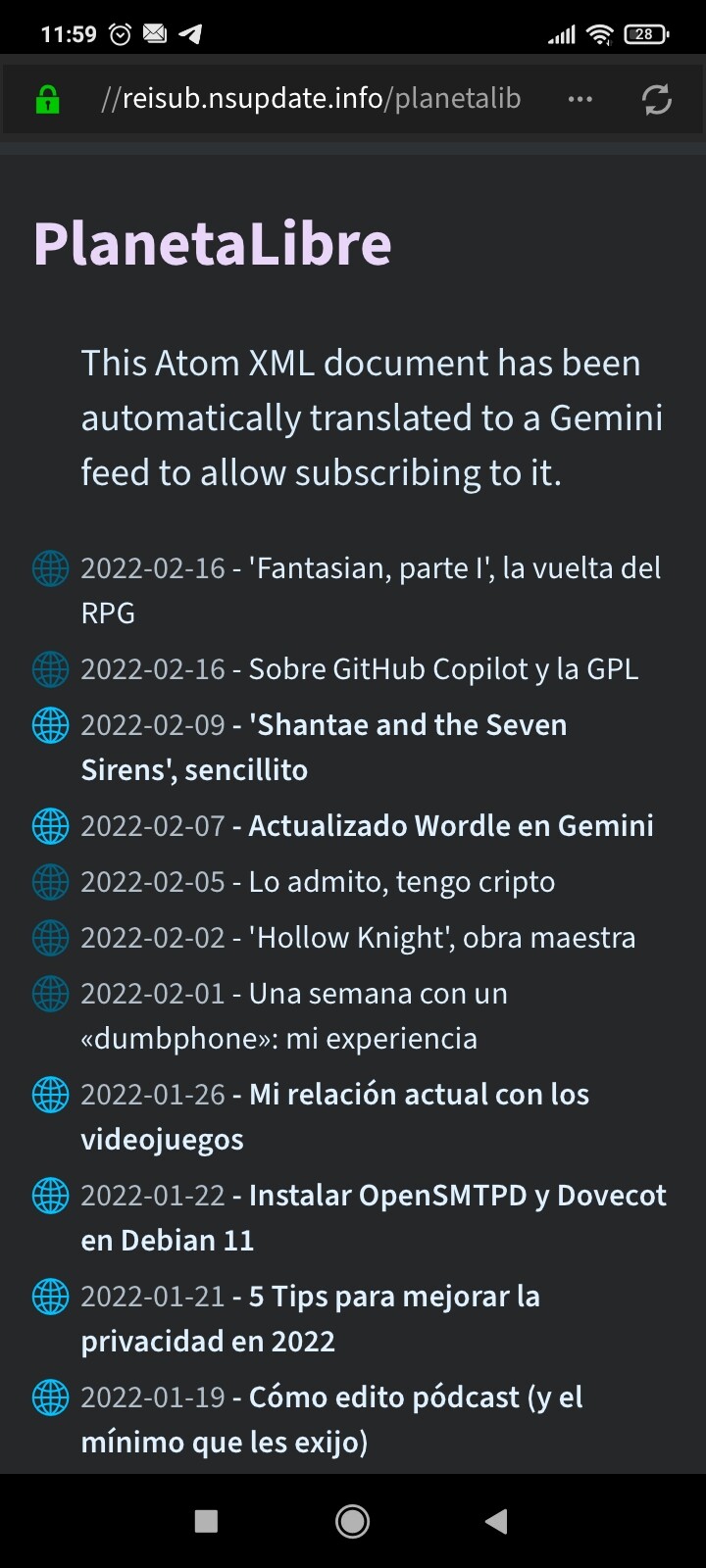Open Cómo edito pódcast link
The height and width of the screenshot is (1568, 706).
tap(331, 1419)
